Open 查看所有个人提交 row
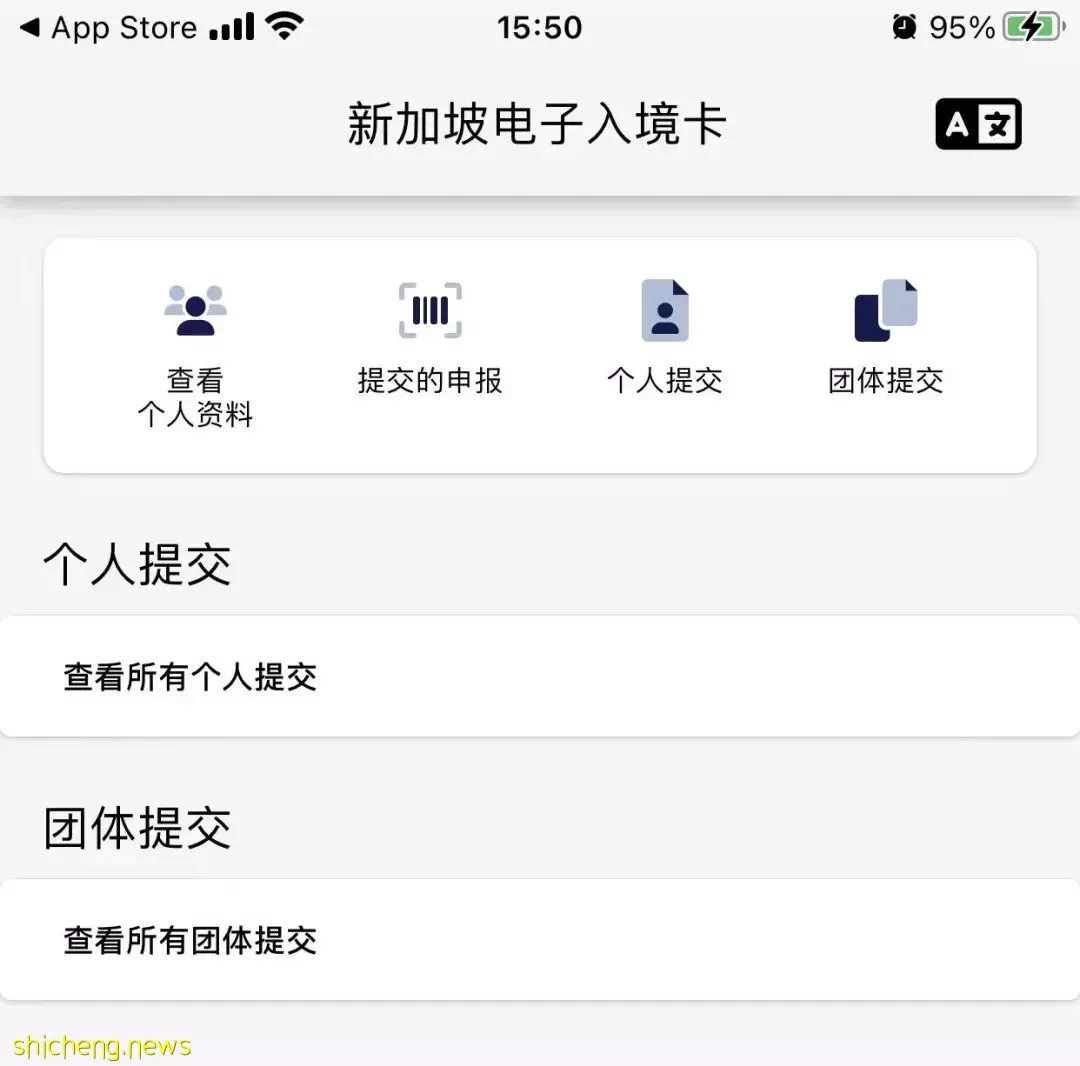The width and height of the screenshot is (1080, 1066). click(x=540, y=677)
